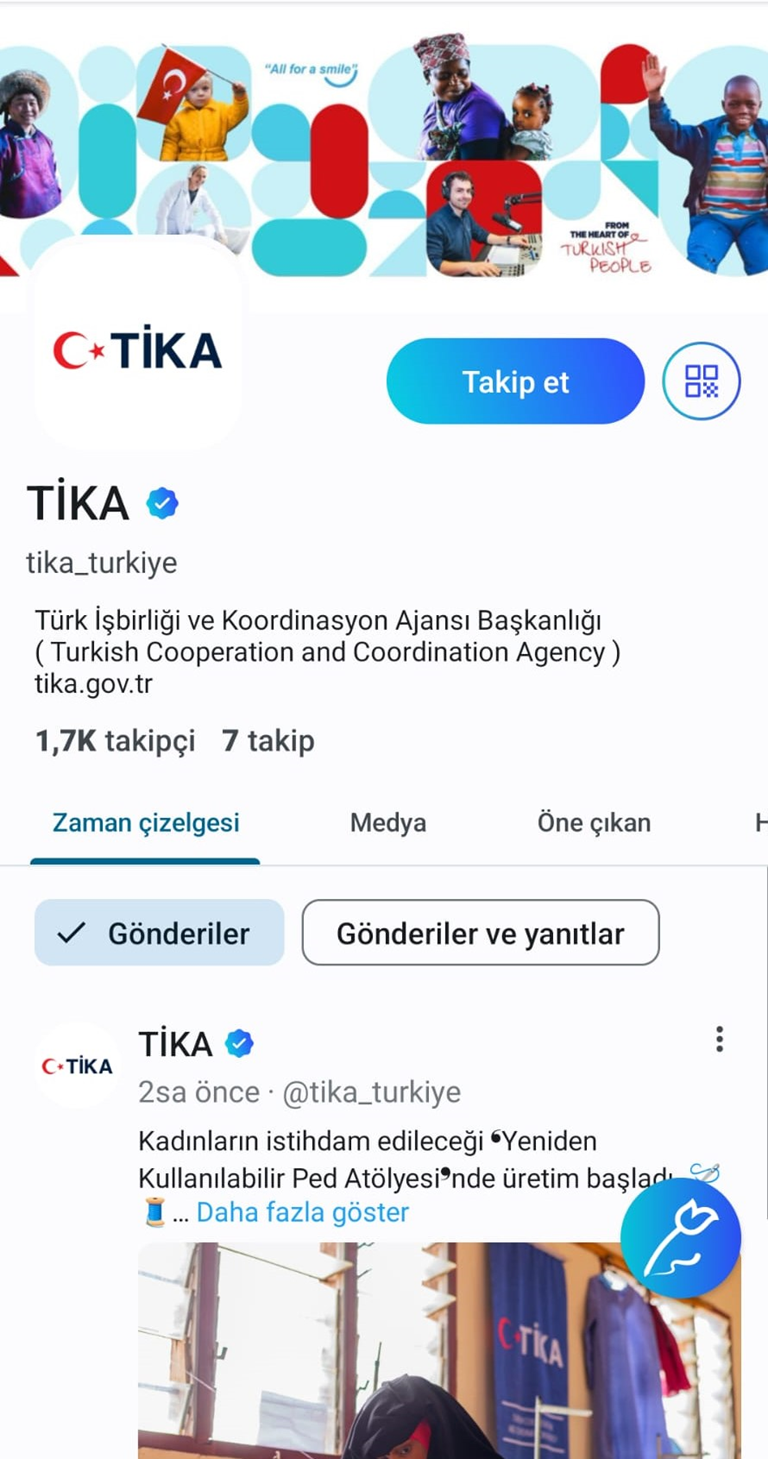View the 7 takip following list
This screenshot has height=1459, width=768.
click(x=268, y=741)
